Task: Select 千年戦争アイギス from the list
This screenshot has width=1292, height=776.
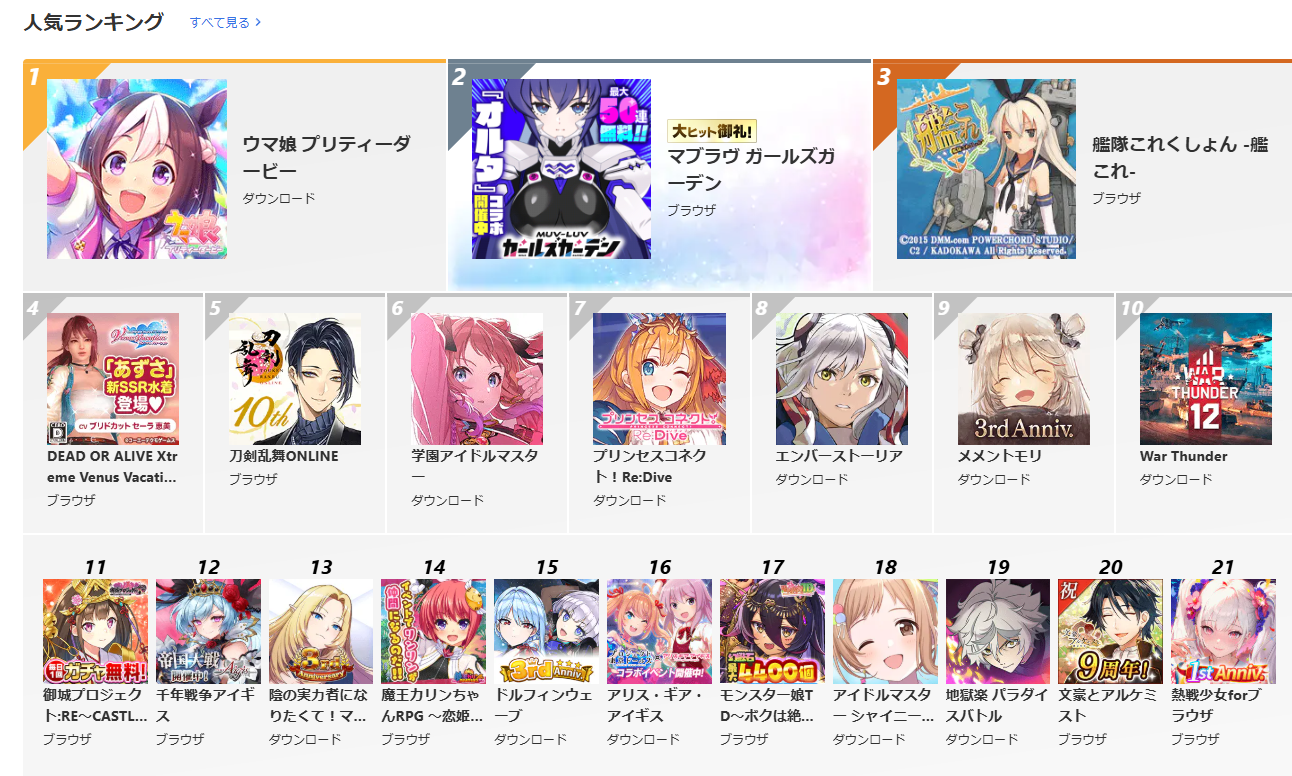Action: coord(208,631)
